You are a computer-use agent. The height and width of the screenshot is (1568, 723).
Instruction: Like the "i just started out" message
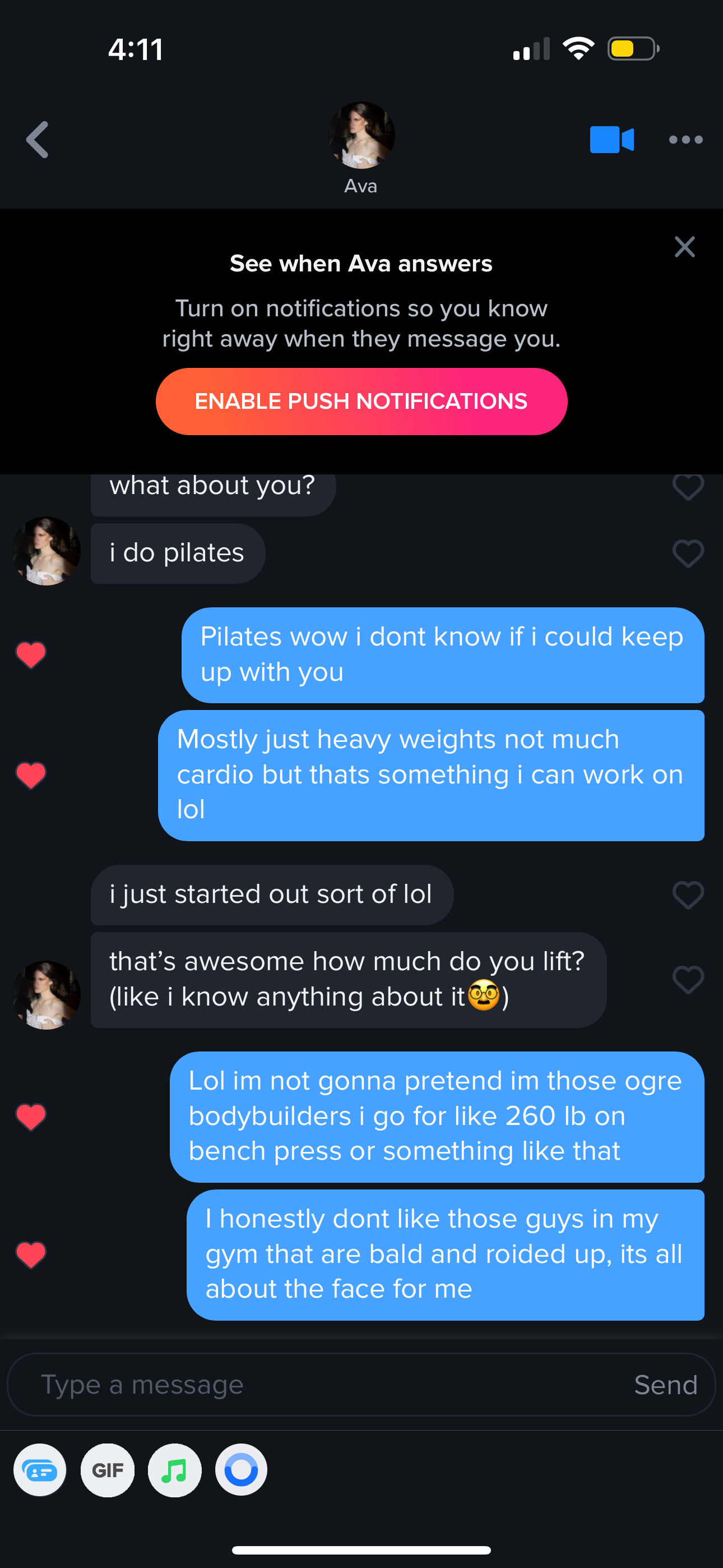pos(688,895)
